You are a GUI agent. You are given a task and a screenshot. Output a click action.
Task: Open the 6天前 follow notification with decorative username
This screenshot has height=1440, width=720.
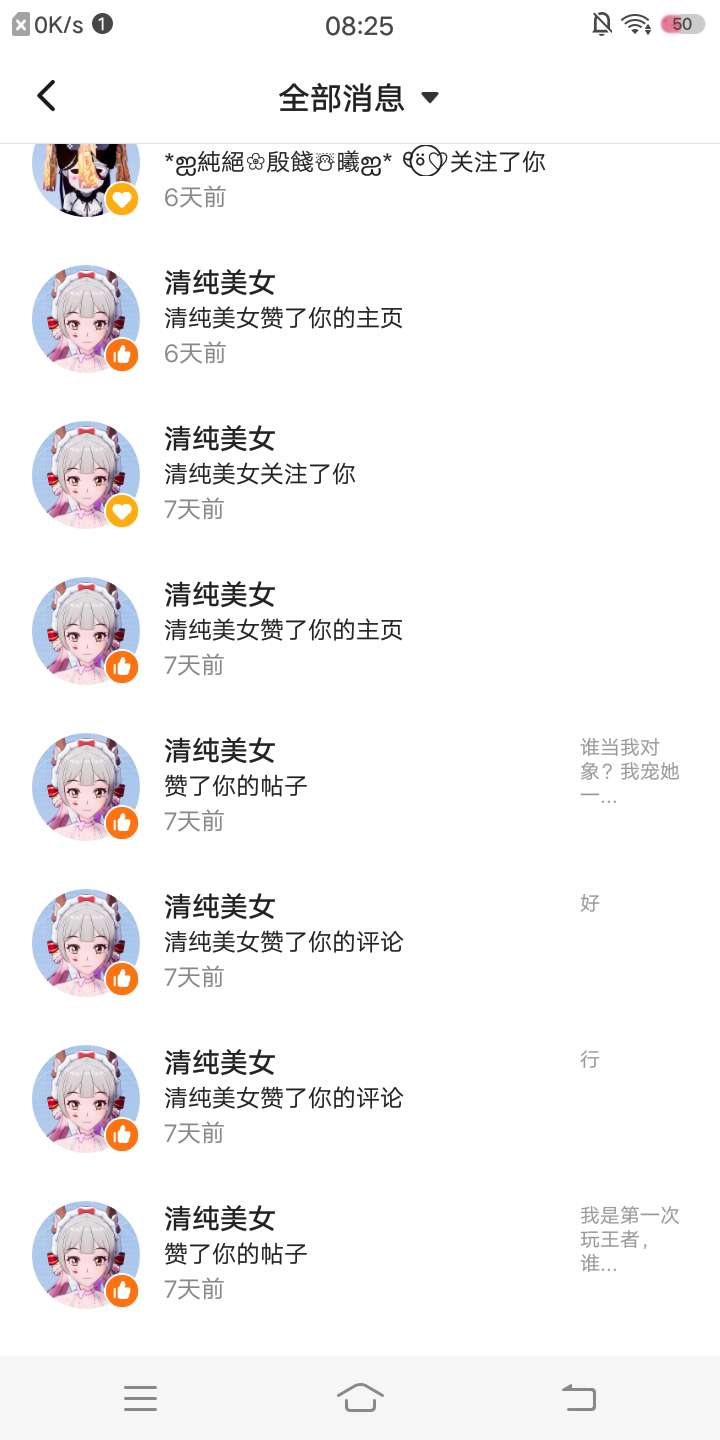[360, 179]
